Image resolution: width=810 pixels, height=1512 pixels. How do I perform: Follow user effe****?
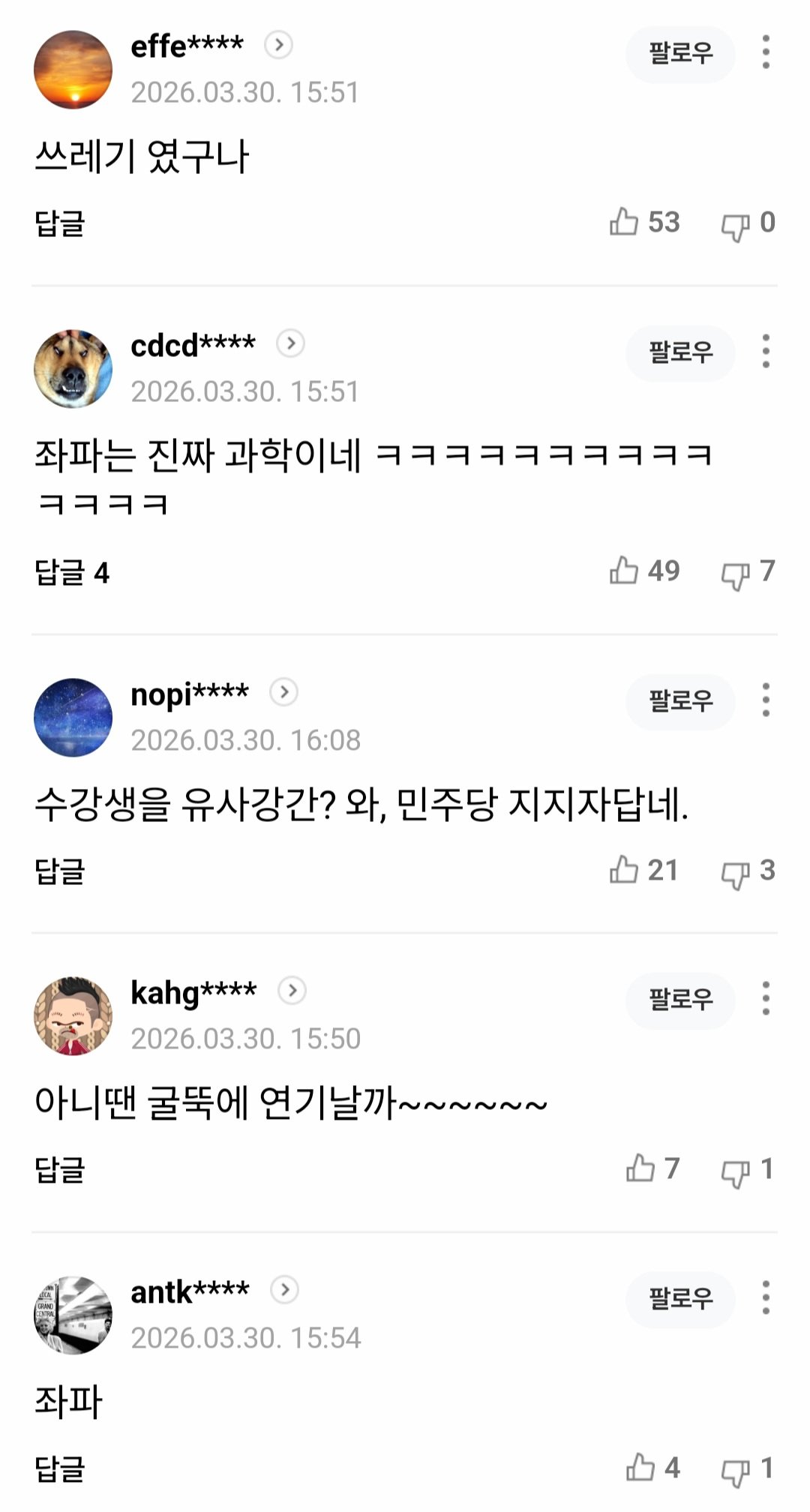(x=680, y=53)
